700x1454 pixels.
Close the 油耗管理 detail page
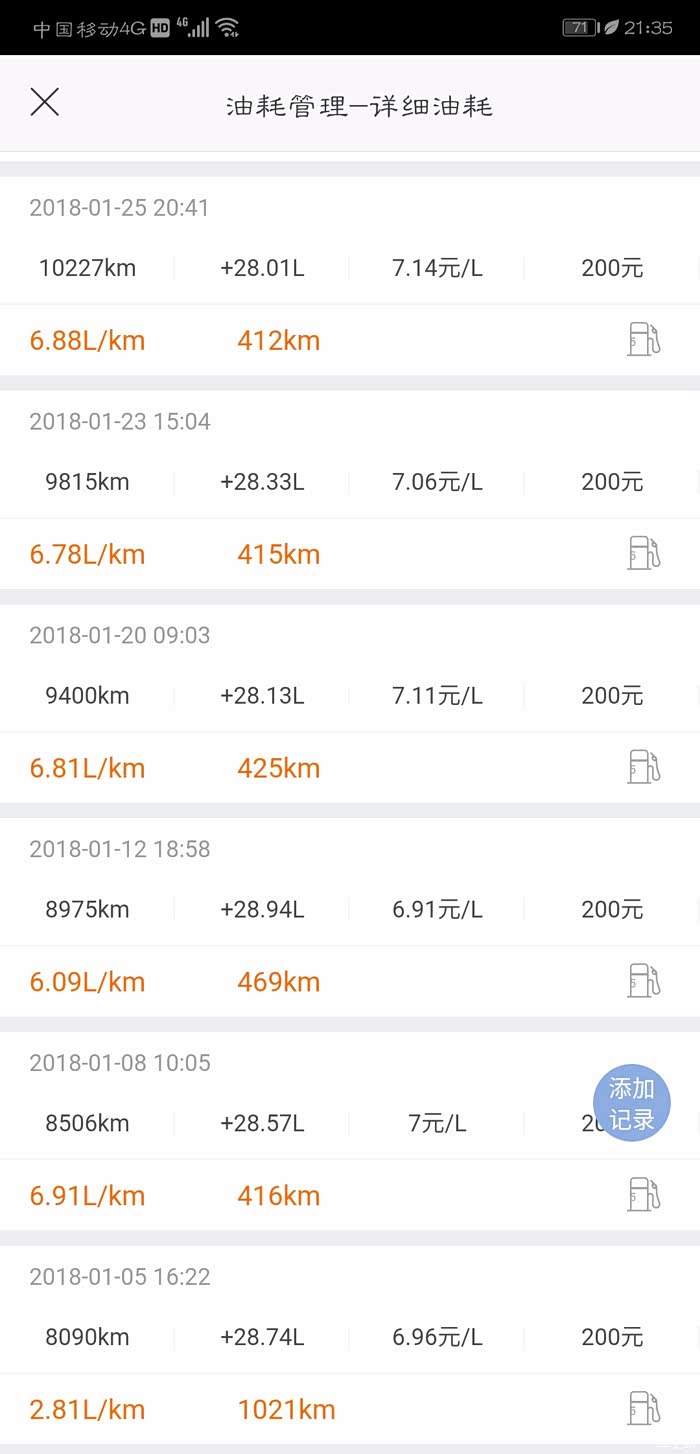[45, 103]
